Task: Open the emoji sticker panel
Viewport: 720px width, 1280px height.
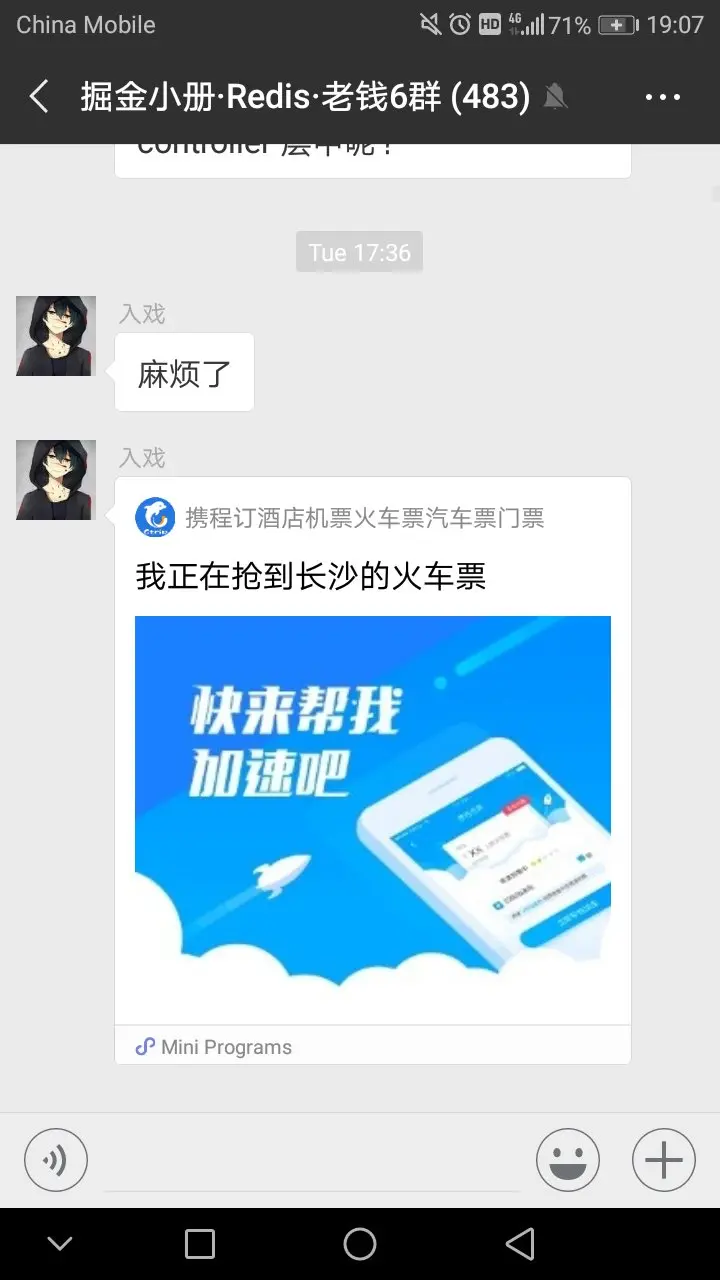Action: point(567,1160)
